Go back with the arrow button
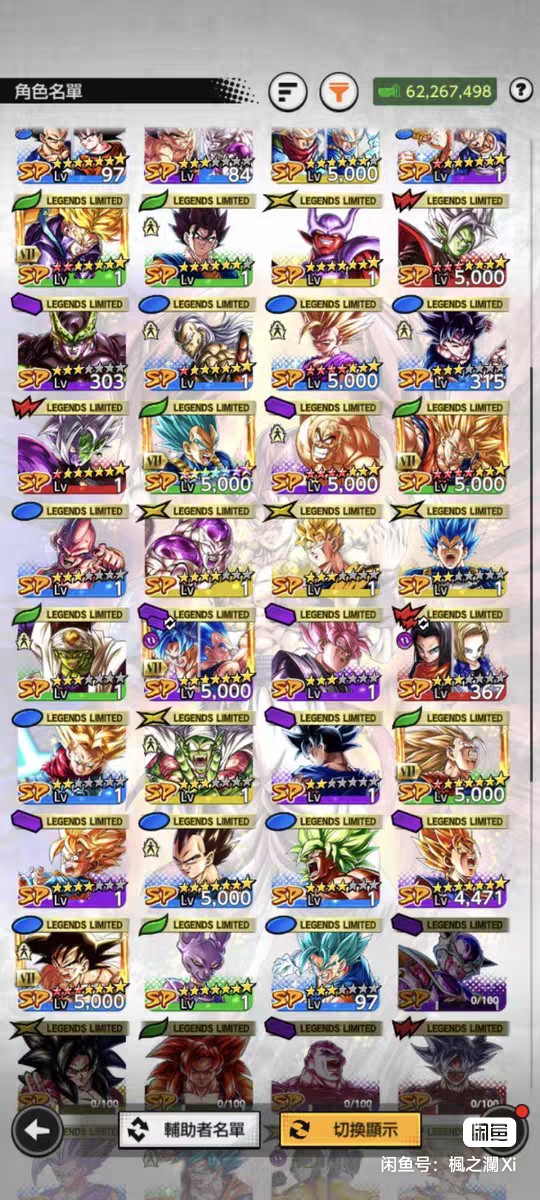This screenshot has height=1200, width=540. pos(37,1130)
